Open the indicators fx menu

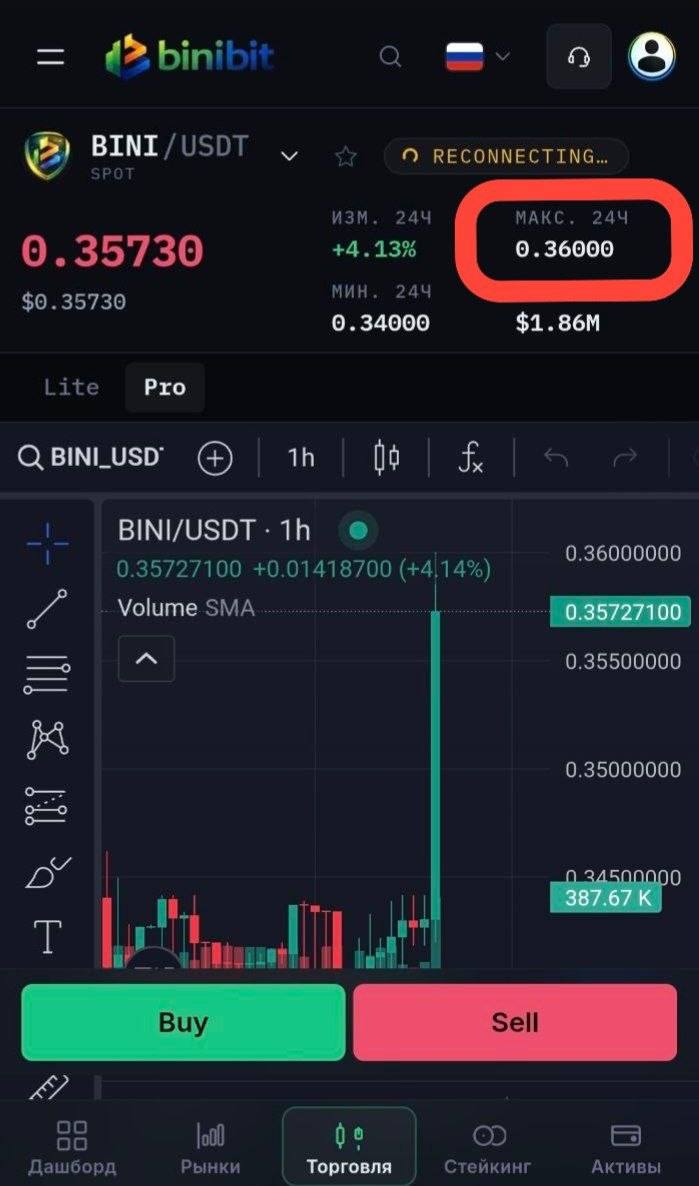click(x=471, y=458)
